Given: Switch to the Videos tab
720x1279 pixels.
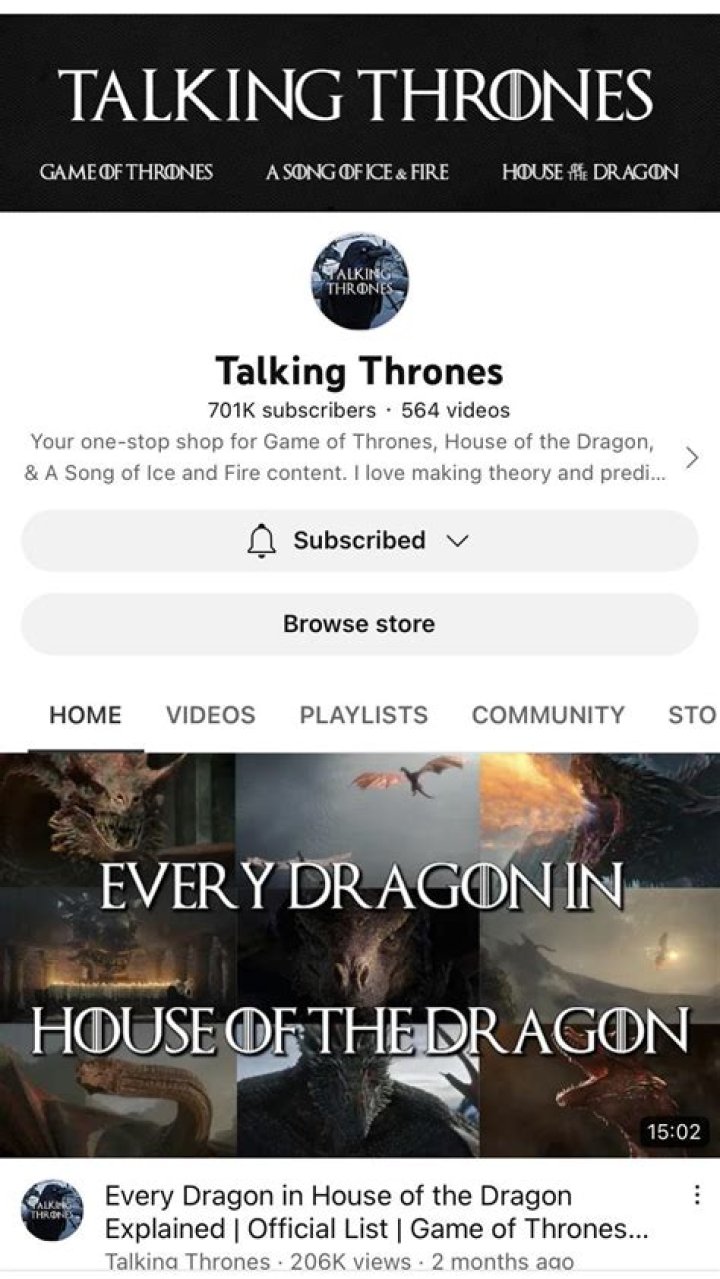Looking at the screenshot, I should pyautogui.click(x=210, y=715).
